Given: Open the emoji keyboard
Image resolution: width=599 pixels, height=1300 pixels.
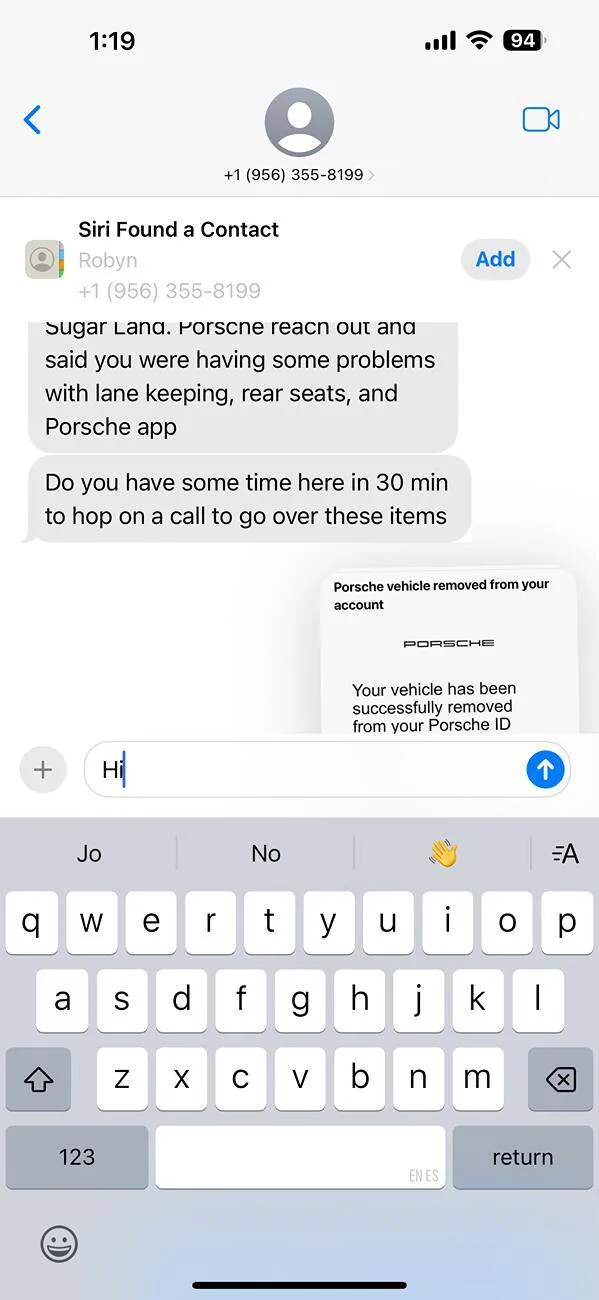Looking at the screenshot, I should pos(59,1245).
